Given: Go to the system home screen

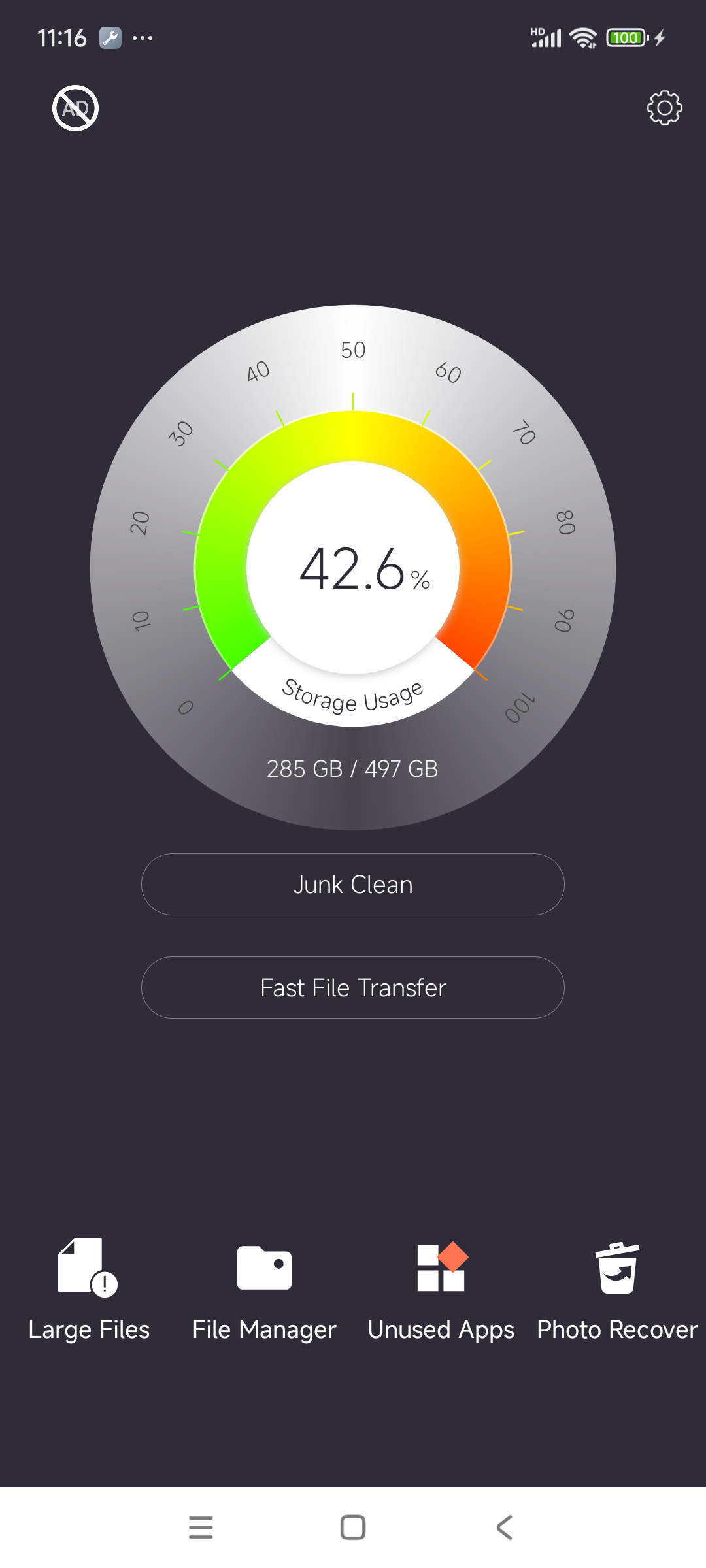Looking at the screenshot, I should click(353, 1527).
